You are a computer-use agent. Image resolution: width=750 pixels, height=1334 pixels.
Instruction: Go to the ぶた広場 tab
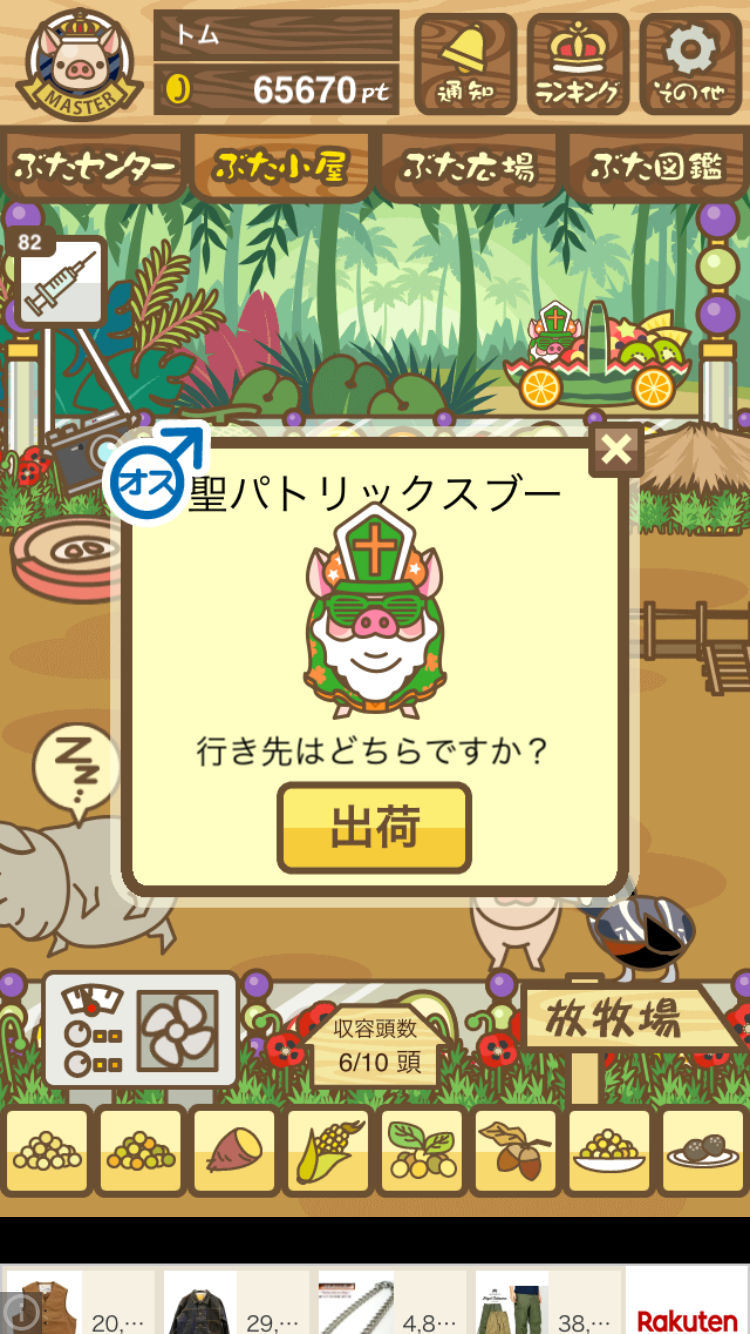(x=468, y=167)
